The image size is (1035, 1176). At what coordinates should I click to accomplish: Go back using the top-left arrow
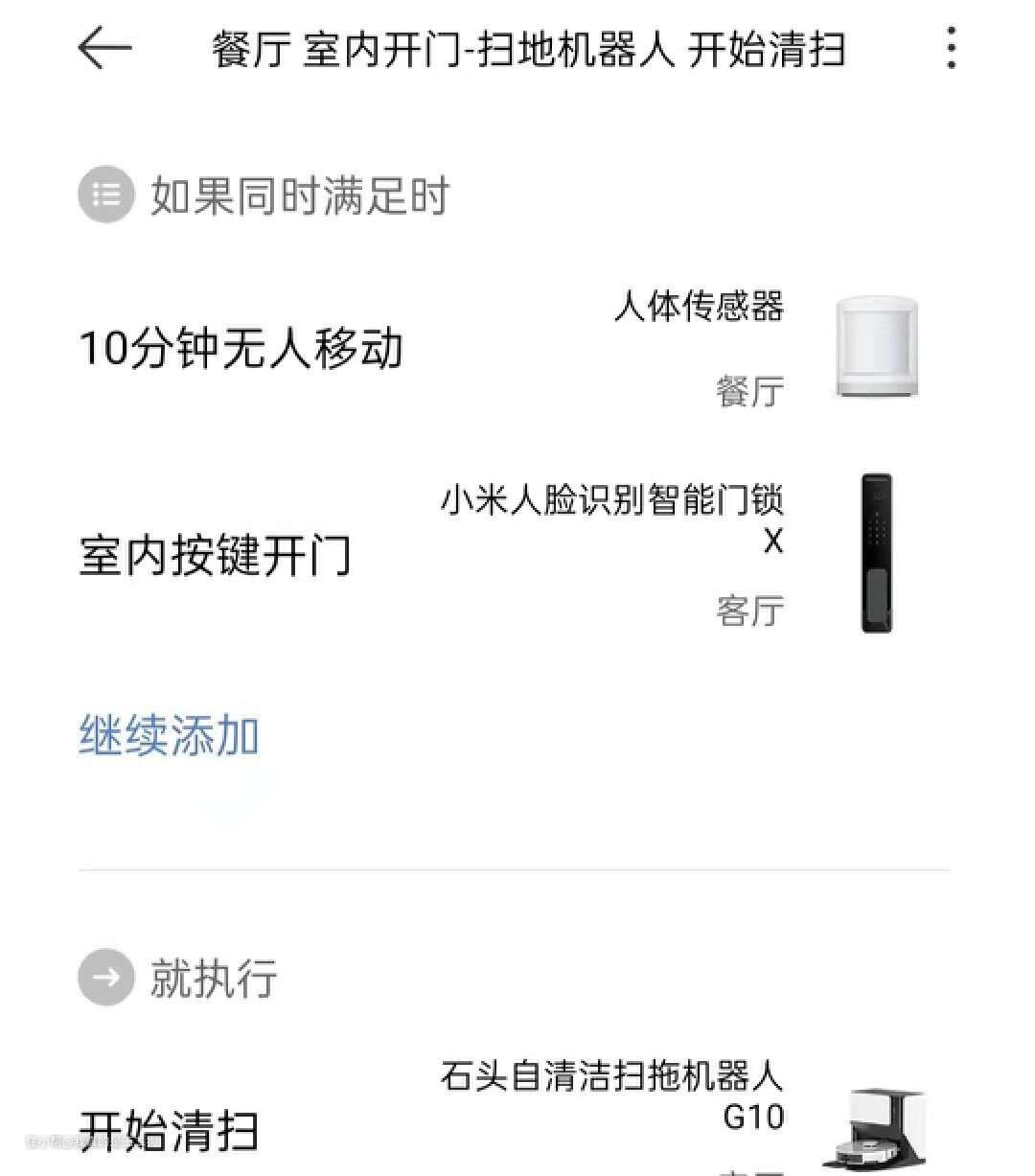point(103,48)
